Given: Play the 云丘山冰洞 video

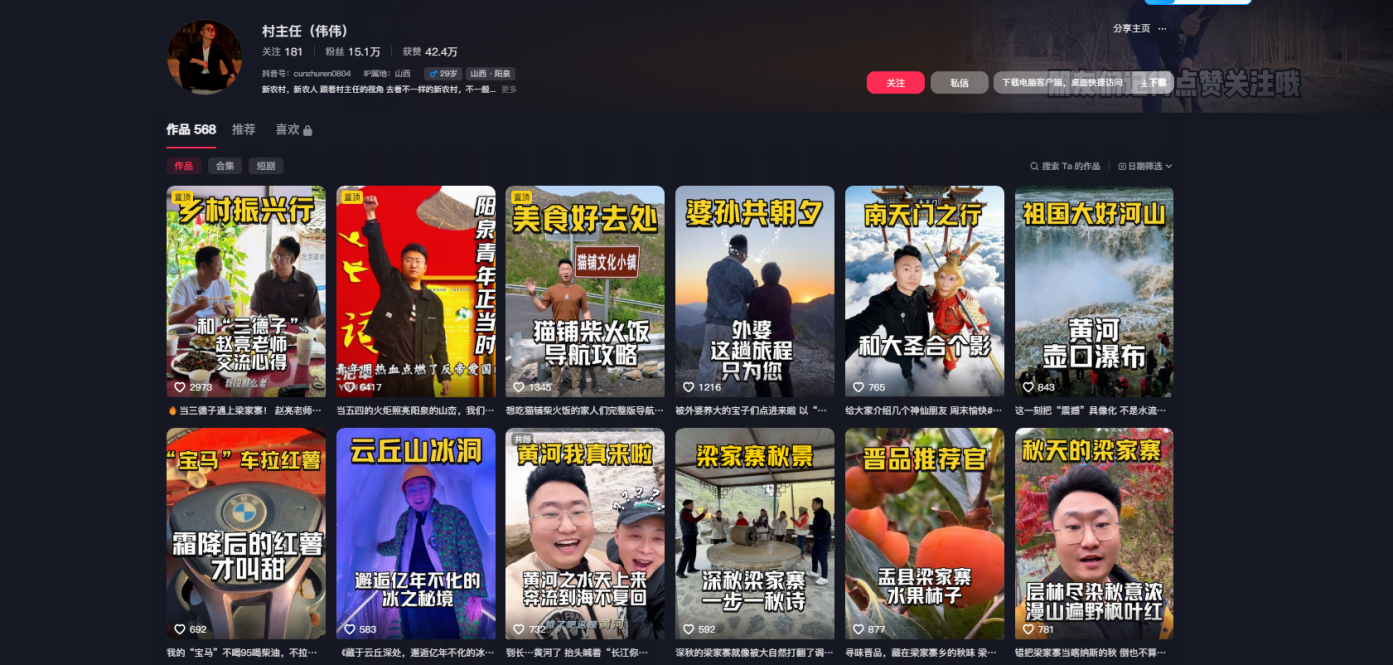Looking at the screenshot, I should click(x=416, y=533).
